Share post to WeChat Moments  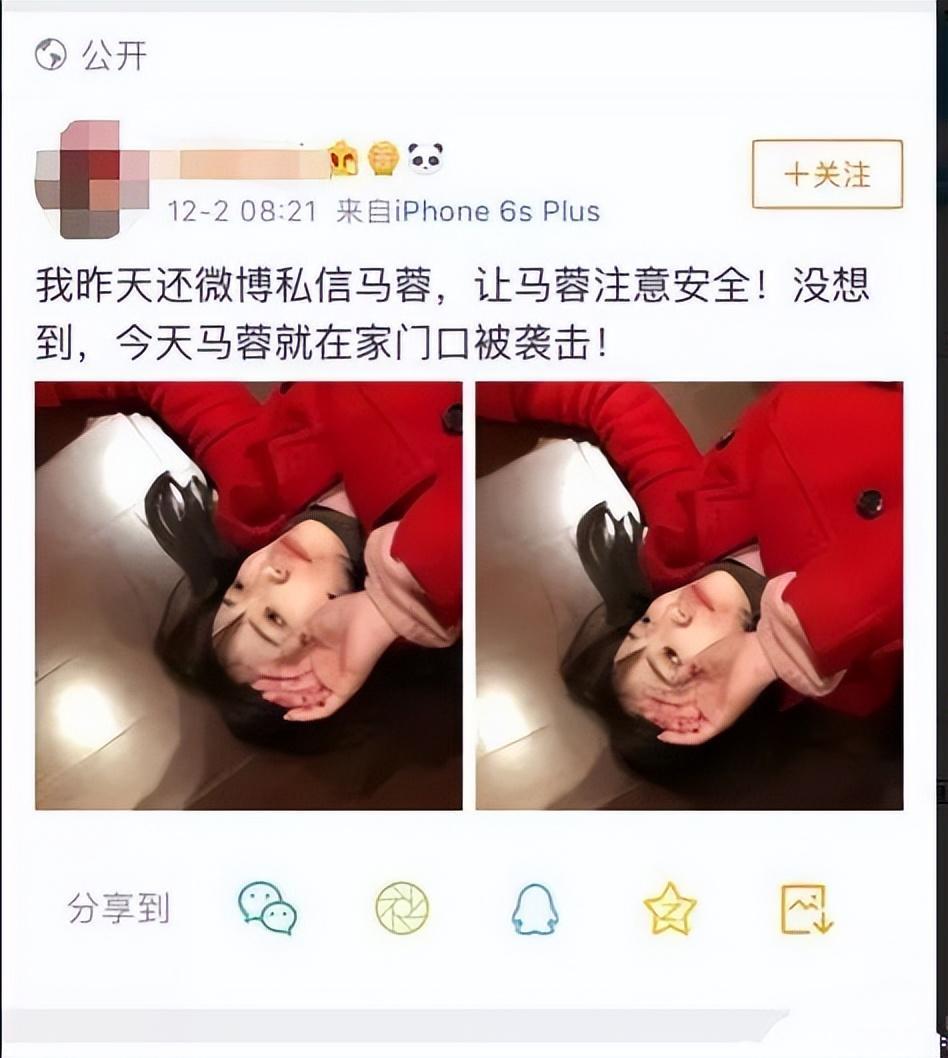(x=402, y=908)
